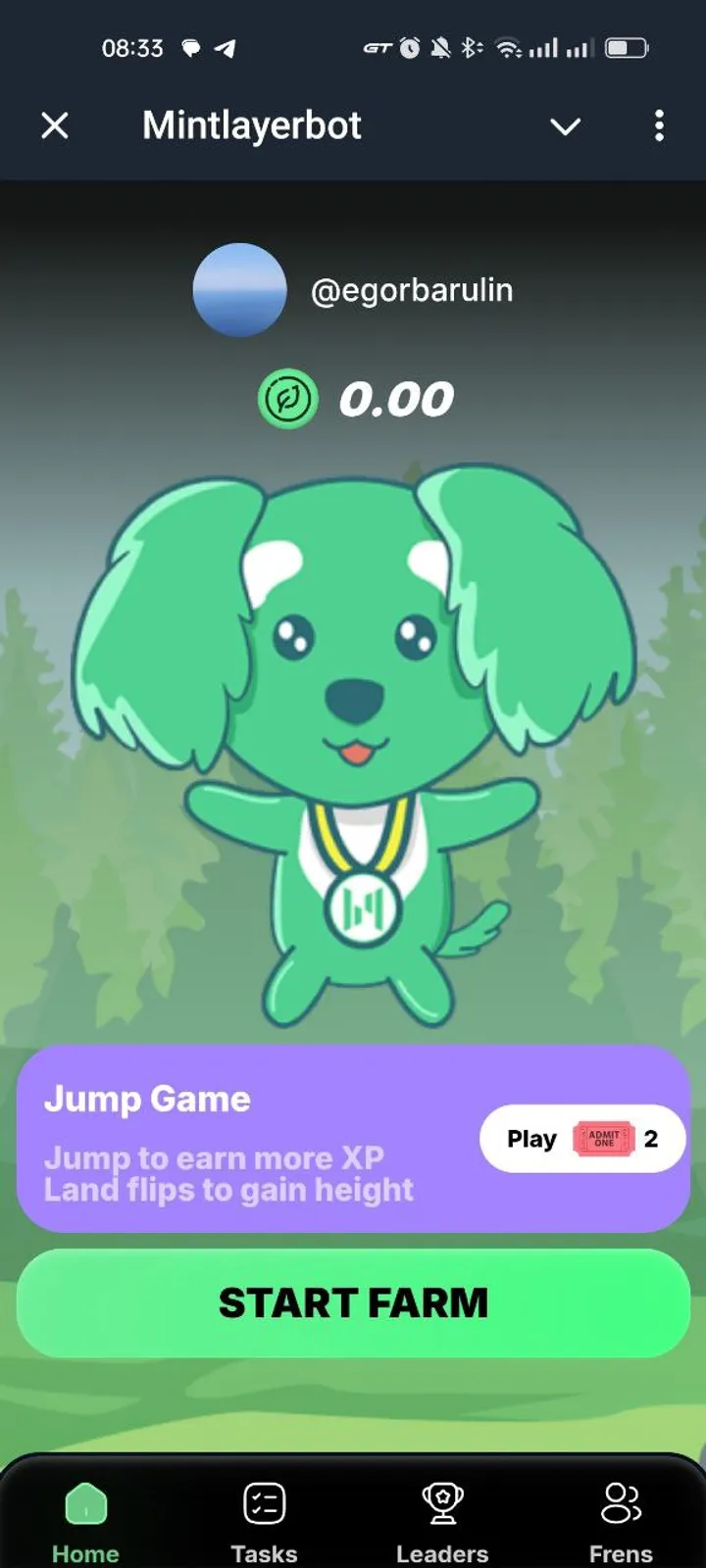Tap Play to start Jump Game
The image size is (706, 1568).
coord(530,1138)
